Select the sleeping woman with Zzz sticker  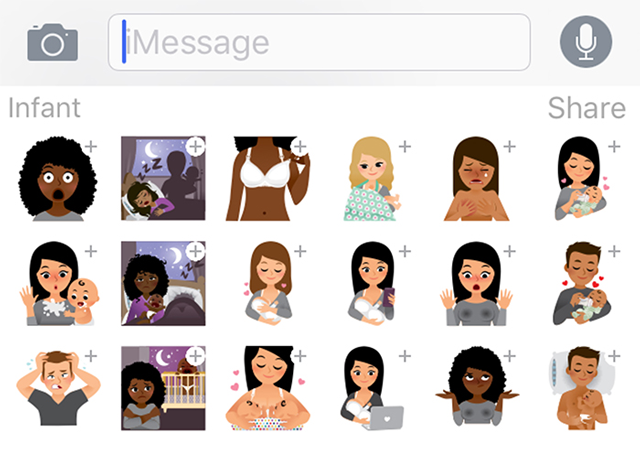coord(160,178)
